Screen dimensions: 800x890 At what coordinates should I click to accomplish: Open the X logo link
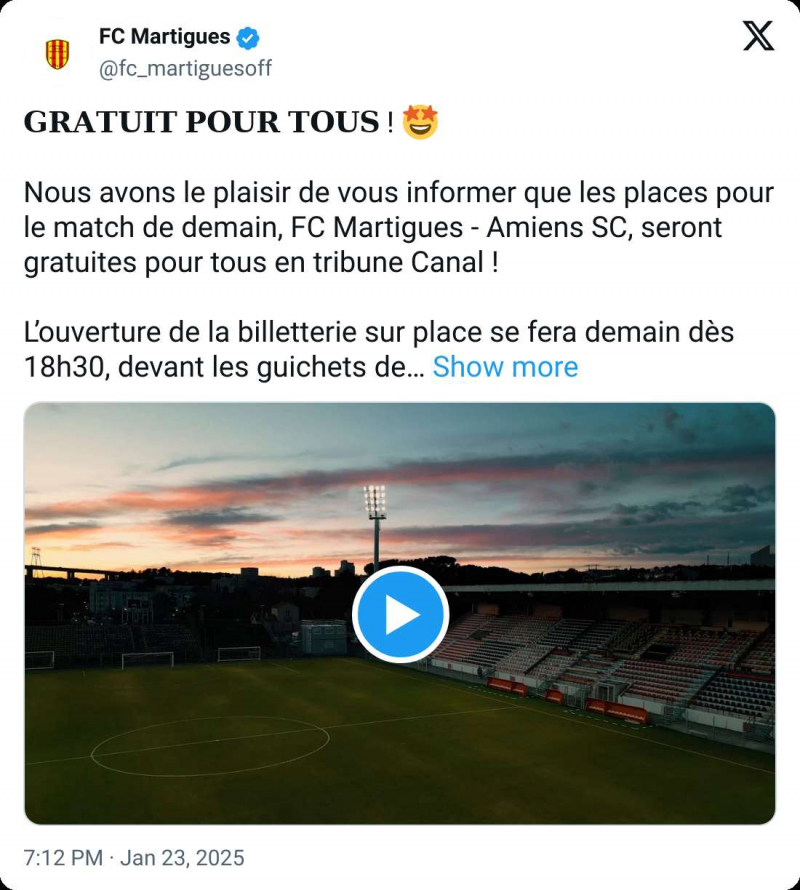758,37
